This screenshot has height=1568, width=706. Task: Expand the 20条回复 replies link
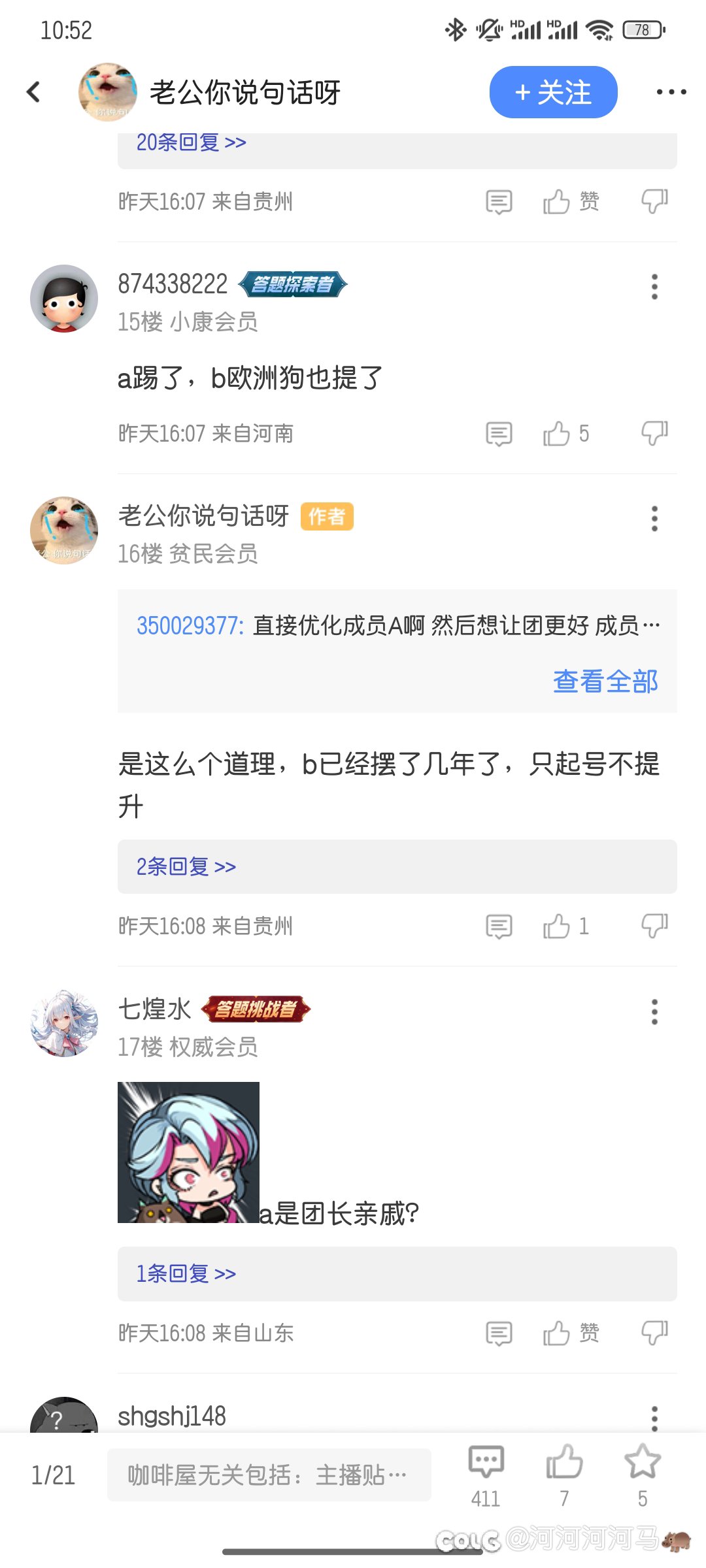[x=191, y=142]
